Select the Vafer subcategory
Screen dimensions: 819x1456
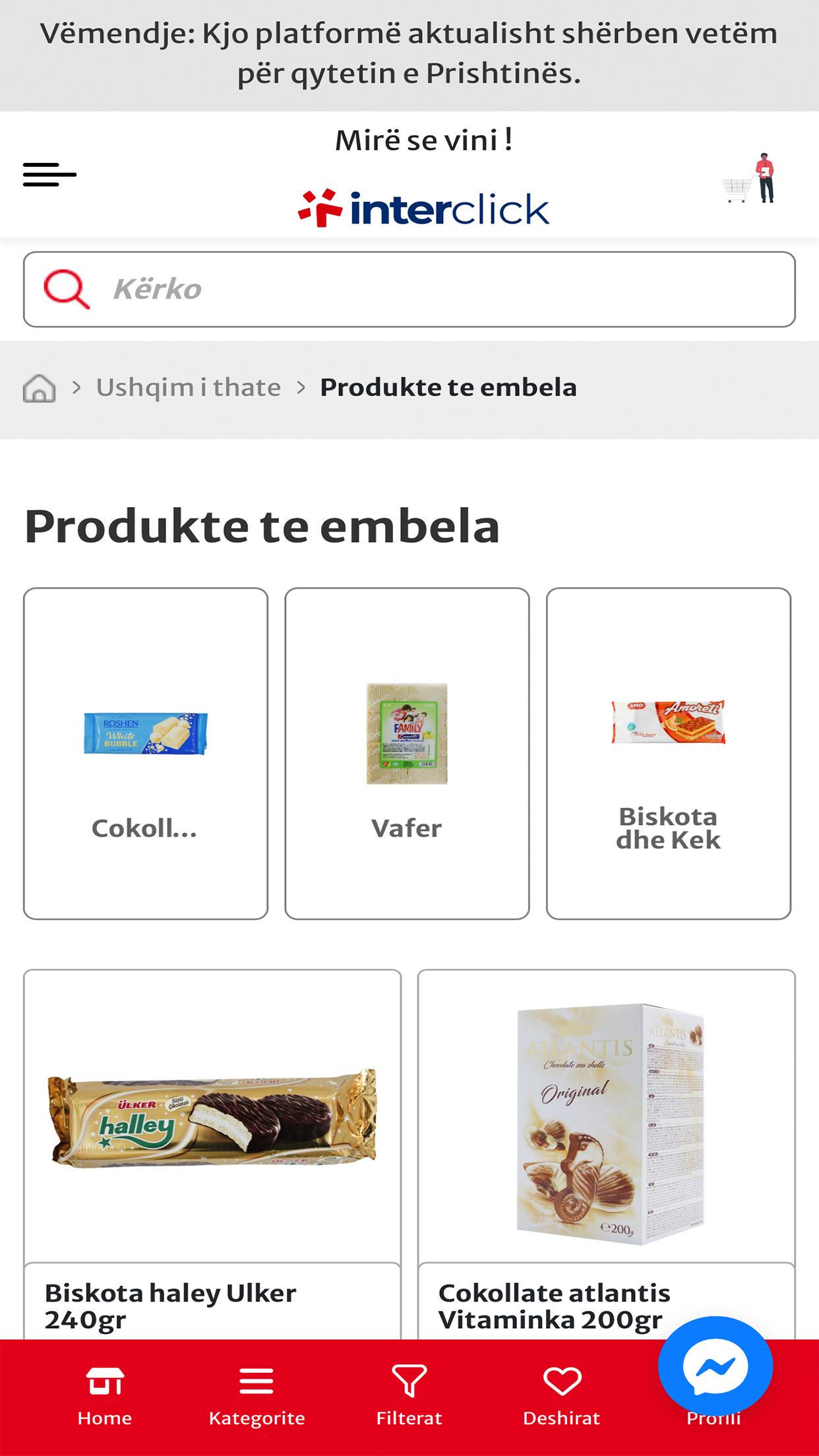tap(407, 753)
